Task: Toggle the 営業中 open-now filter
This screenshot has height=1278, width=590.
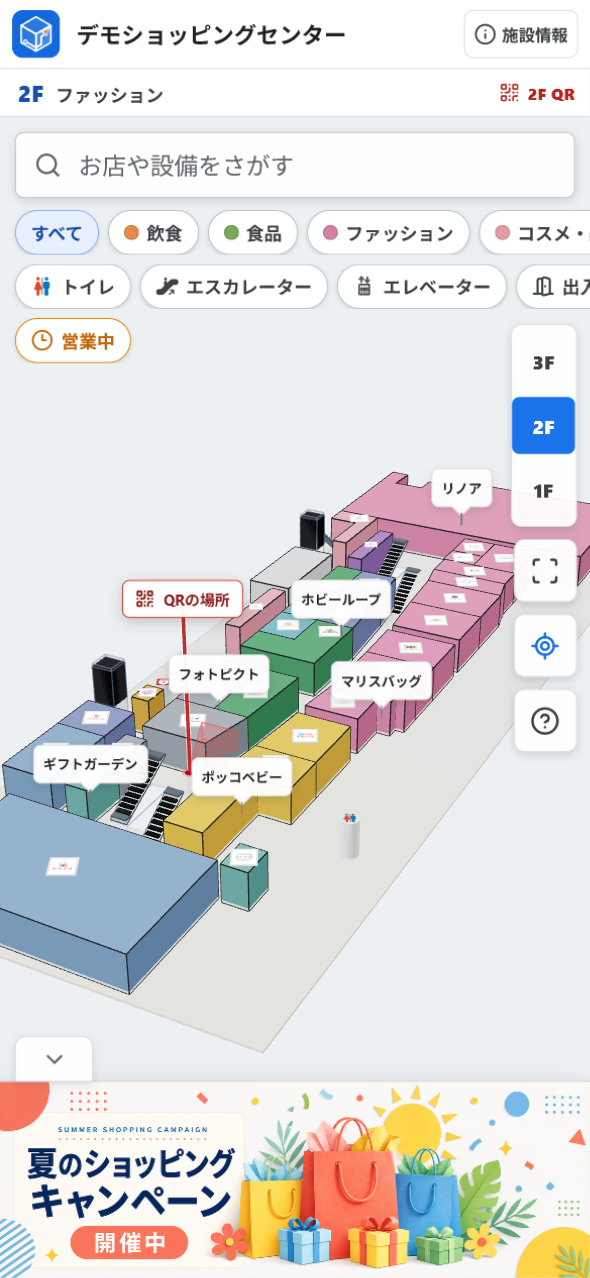Action: click(73, 341)
